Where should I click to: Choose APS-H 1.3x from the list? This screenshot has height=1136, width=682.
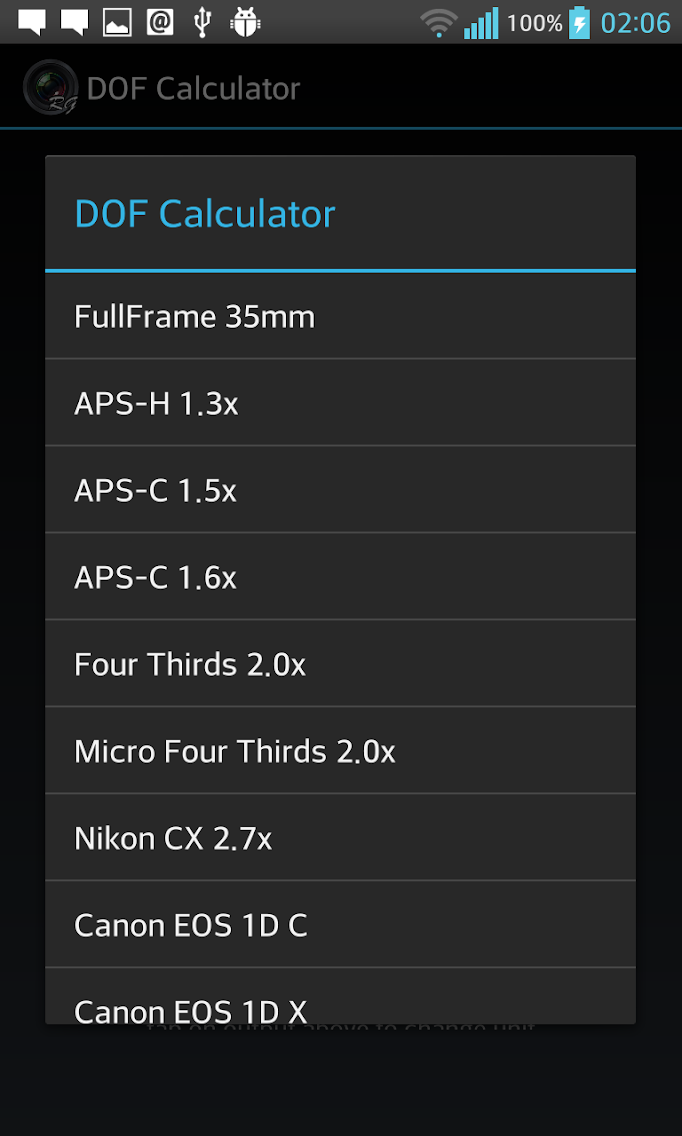click(340, 404)
